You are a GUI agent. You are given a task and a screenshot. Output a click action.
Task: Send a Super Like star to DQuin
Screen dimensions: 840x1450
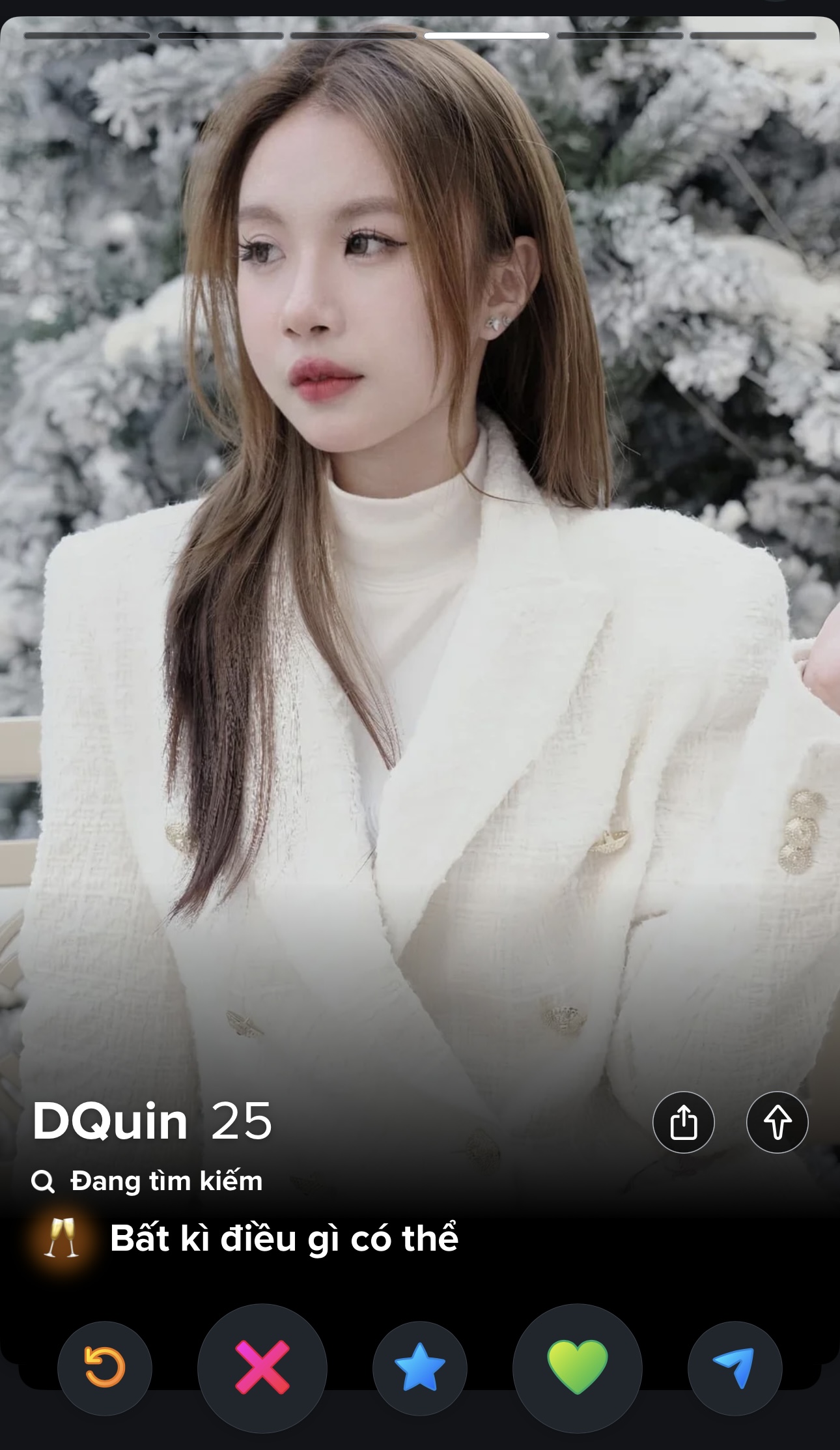420,1367
